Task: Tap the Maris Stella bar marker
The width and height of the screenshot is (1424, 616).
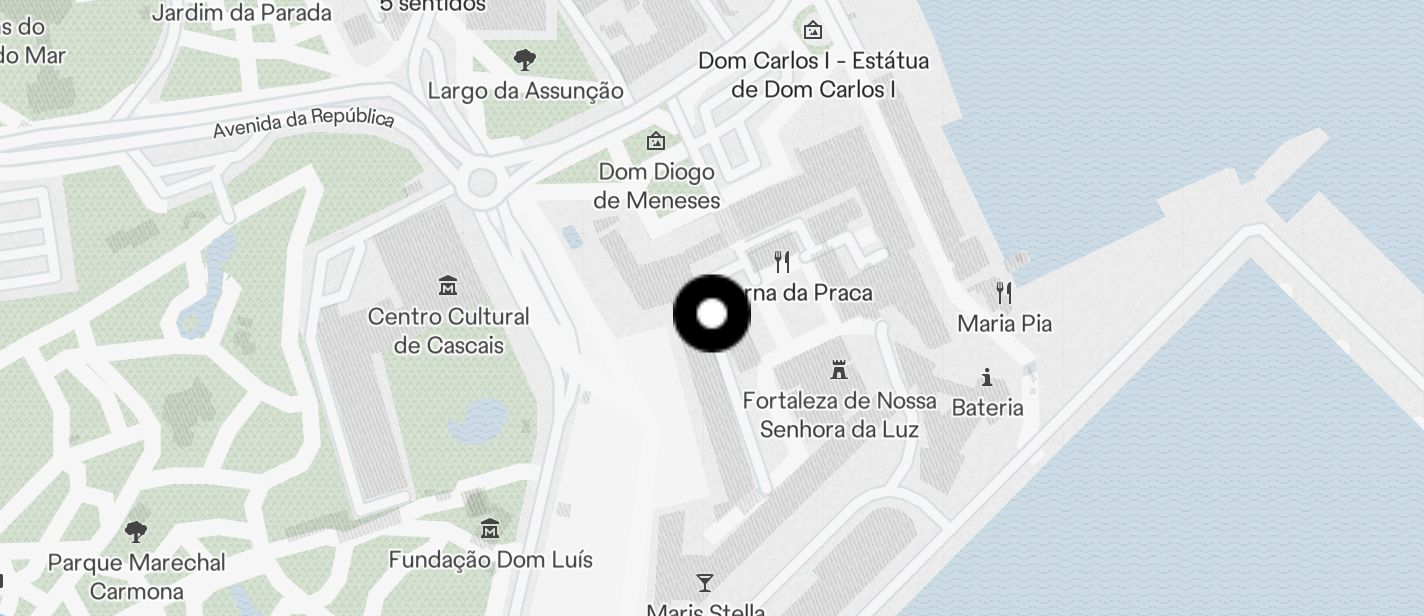Action: 705,583
